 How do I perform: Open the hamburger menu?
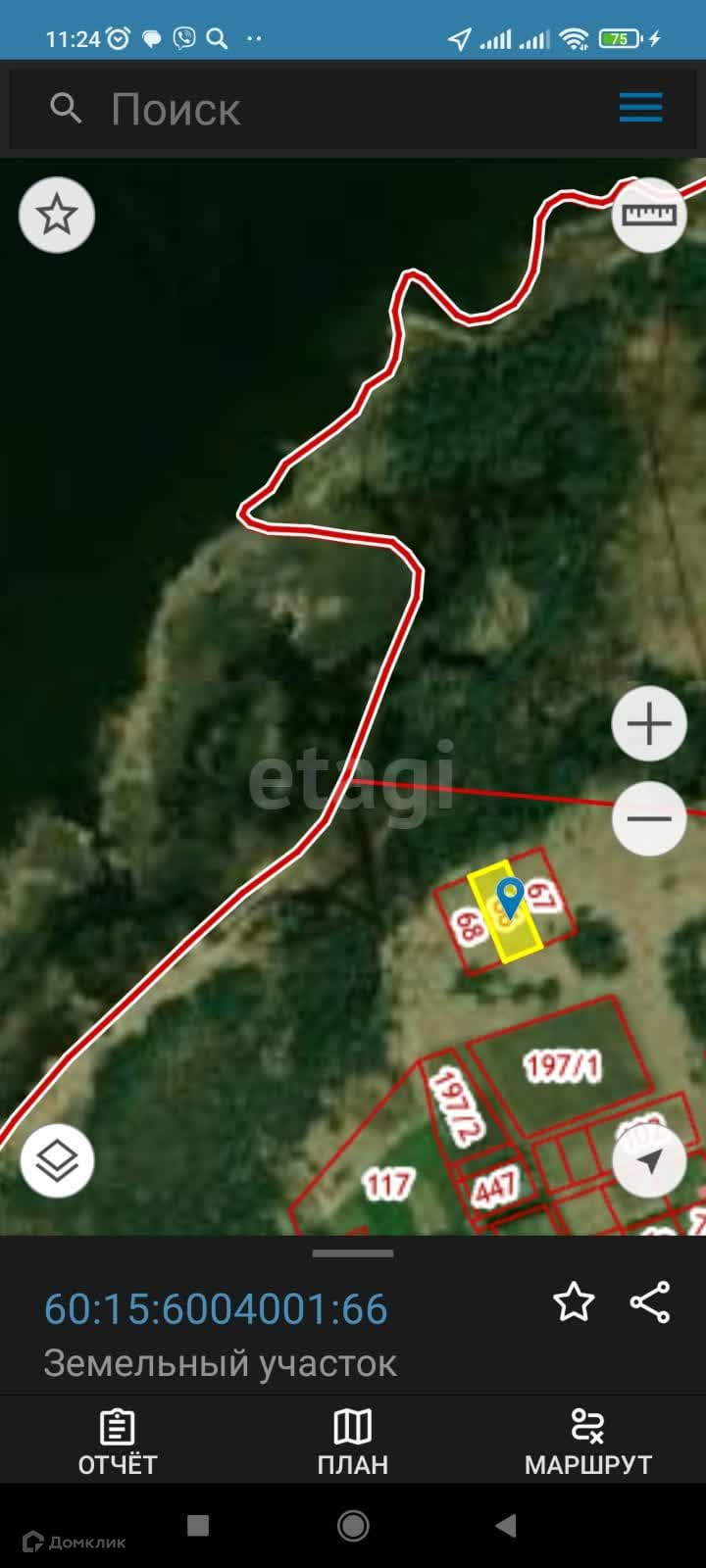pyautogui.click(x=640, y=108)
